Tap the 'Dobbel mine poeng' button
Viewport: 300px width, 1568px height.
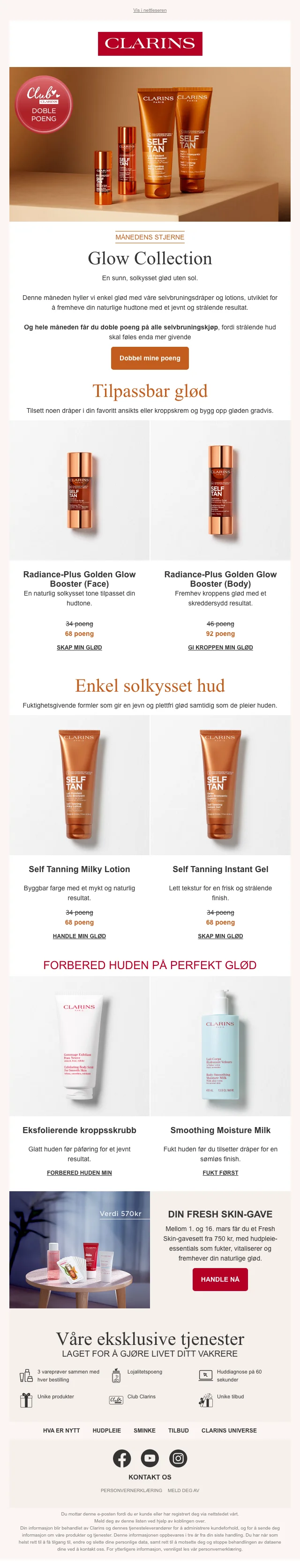150,358
